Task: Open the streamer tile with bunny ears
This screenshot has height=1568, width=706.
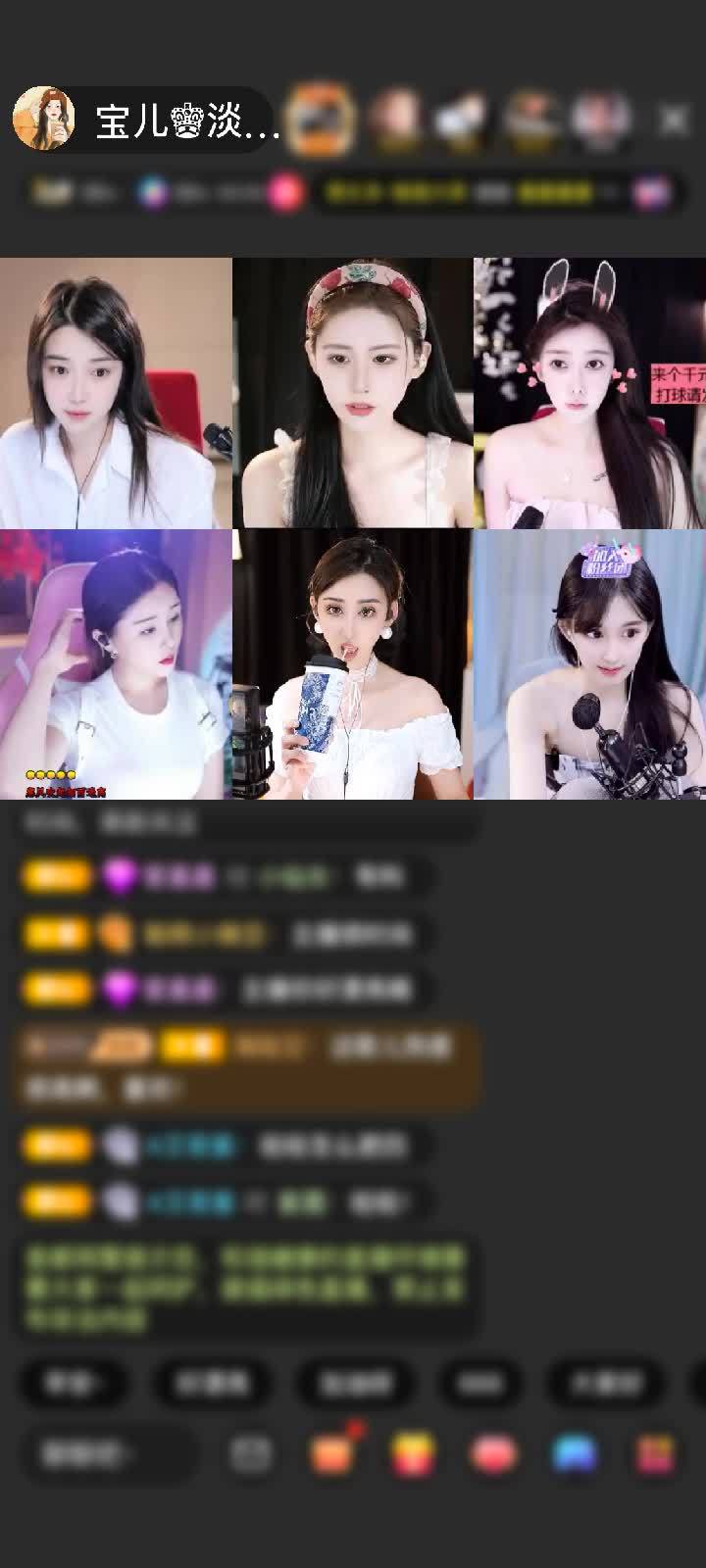Action: [589, 393]
